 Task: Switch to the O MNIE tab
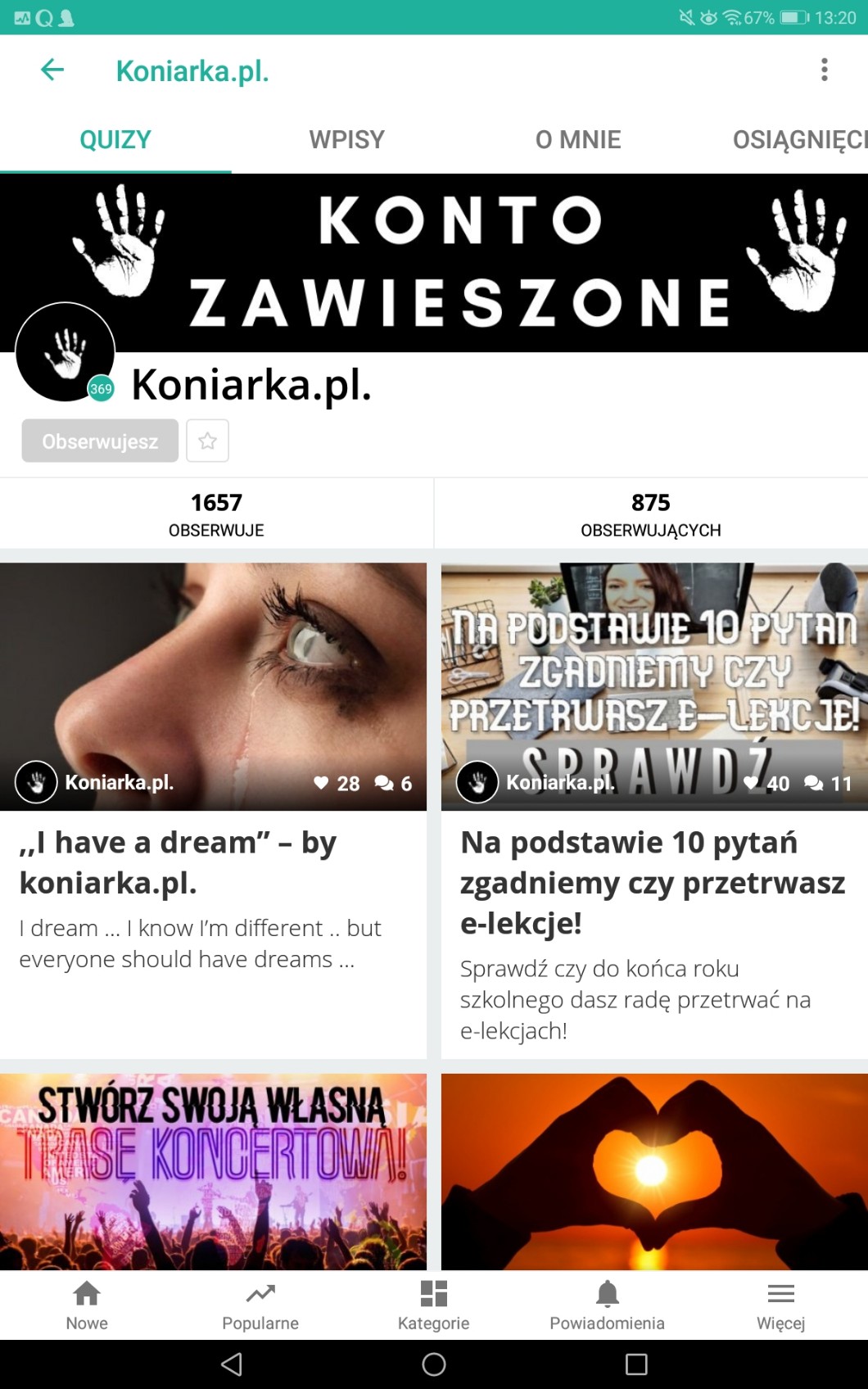point(578,140)
